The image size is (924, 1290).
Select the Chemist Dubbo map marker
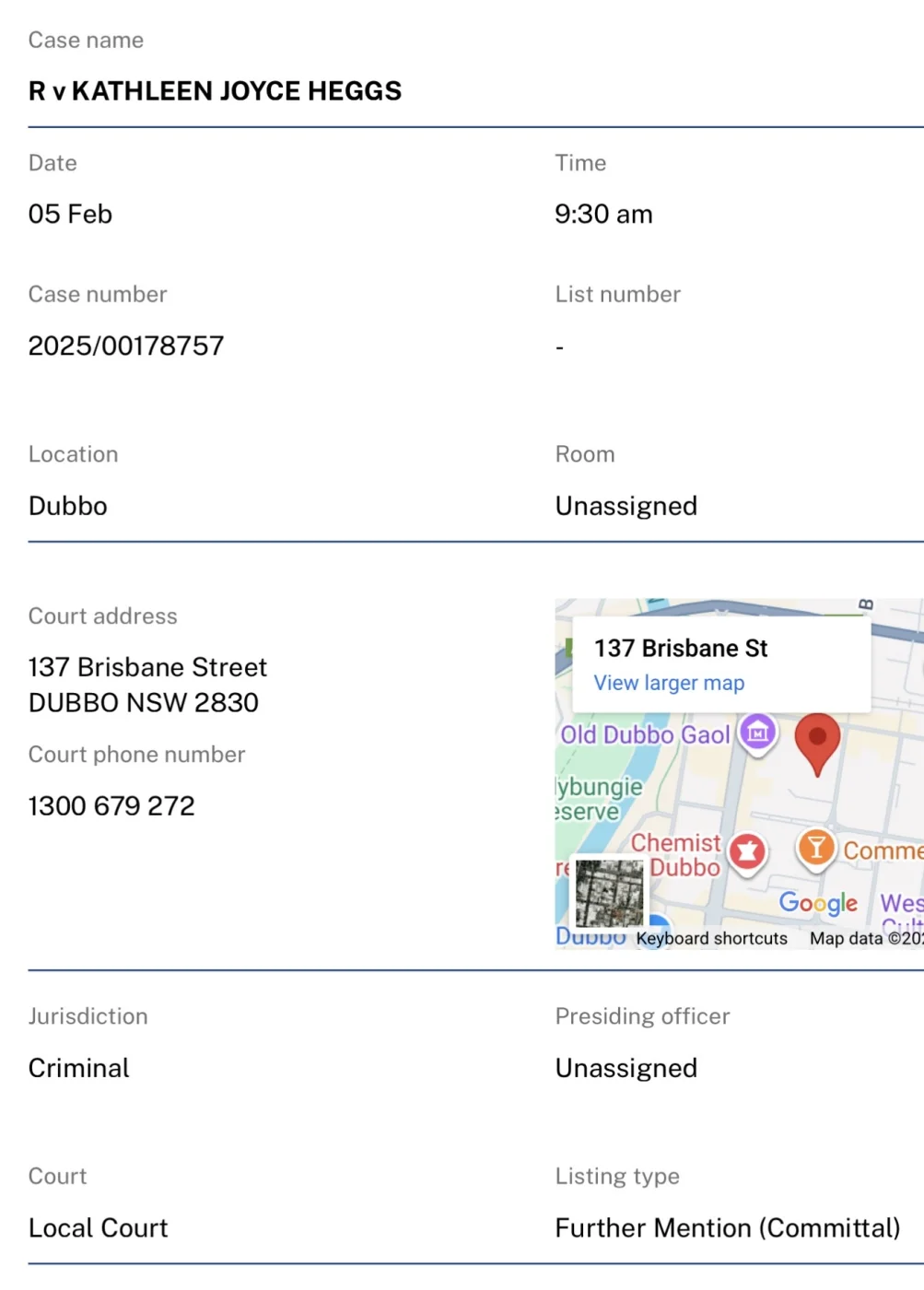(747, 851)
